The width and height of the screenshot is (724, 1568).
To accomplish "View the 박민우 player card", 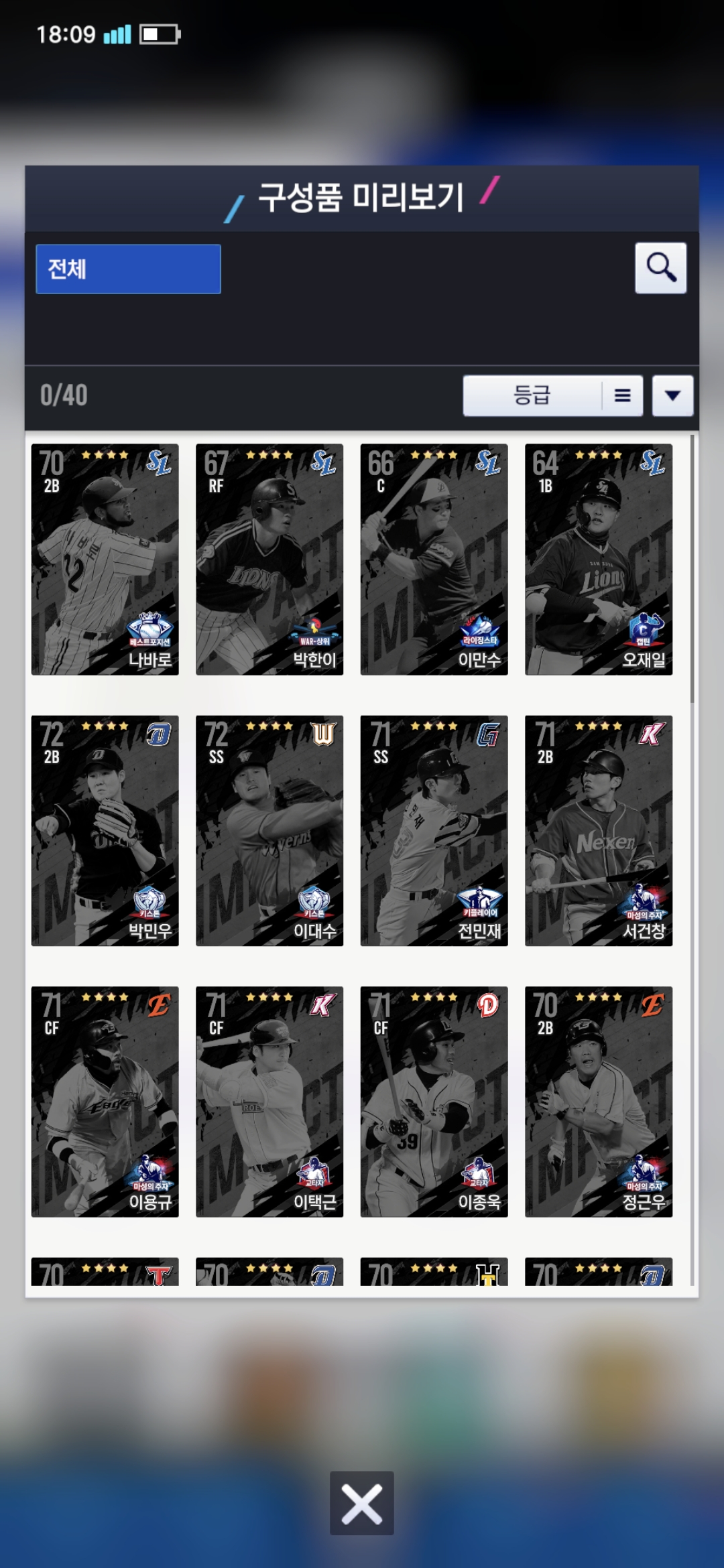I will (105, 830).
